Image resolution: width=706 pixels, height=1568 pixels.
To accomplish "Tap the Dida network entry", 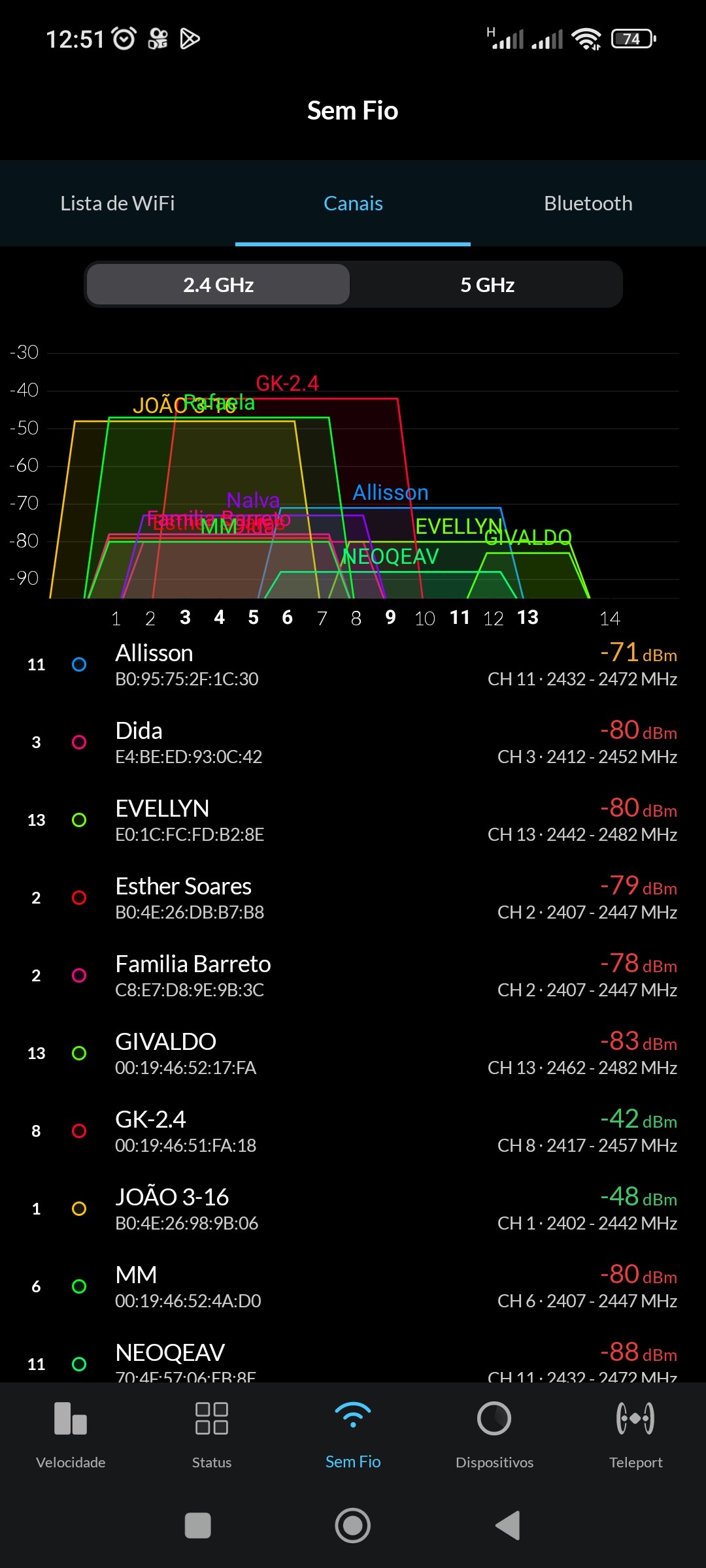I will click(353, 742).
